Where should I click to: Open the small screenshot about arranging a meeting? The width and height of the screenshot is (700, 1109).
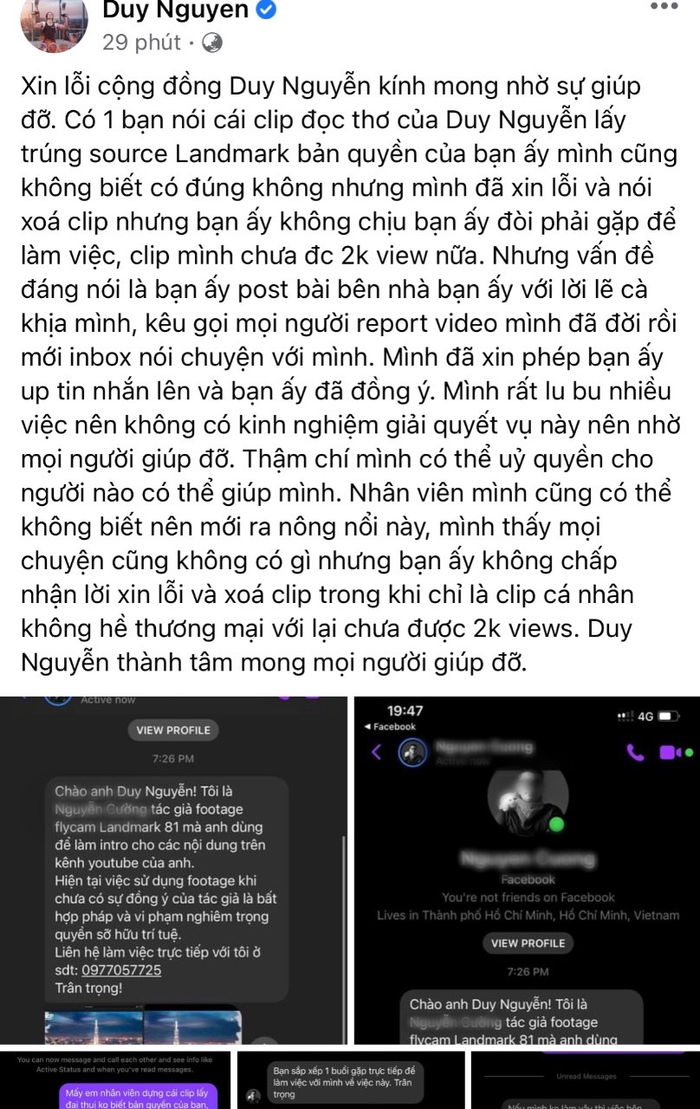pyautogui.click(x=349, y=1080)
